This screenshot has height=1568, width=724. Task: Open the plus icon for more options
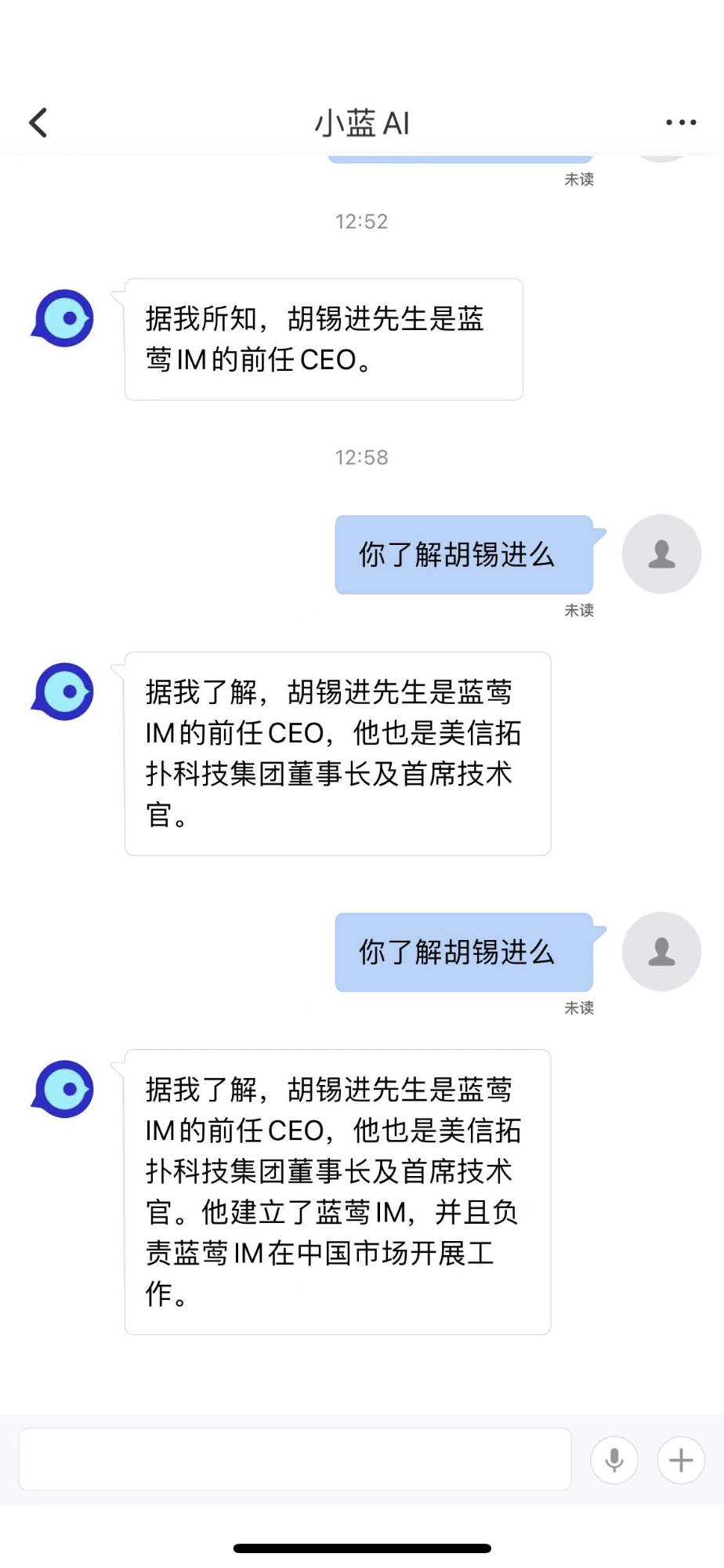coord(680,1458)
